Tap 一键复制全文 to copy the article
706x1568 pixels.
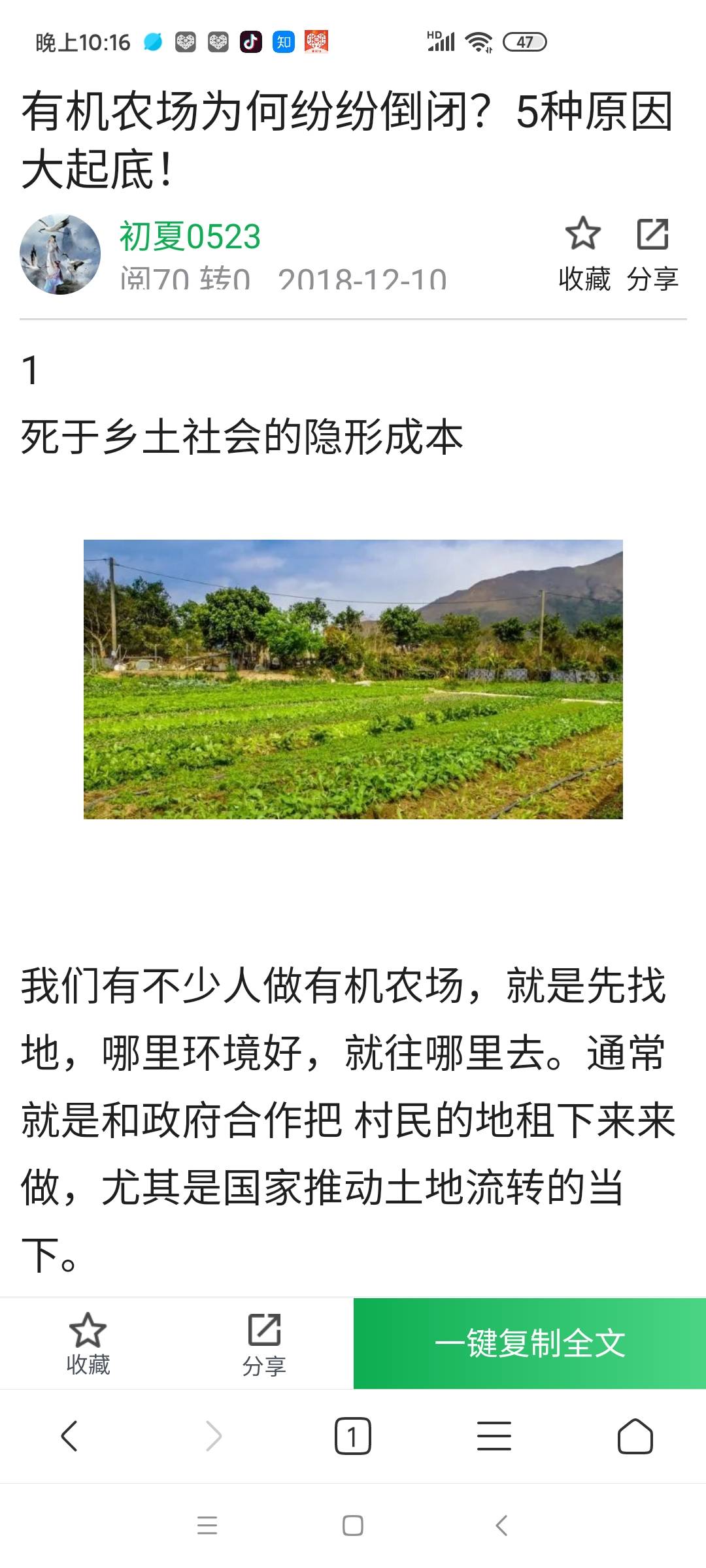pyautogui.click(x=529, y=1343)
